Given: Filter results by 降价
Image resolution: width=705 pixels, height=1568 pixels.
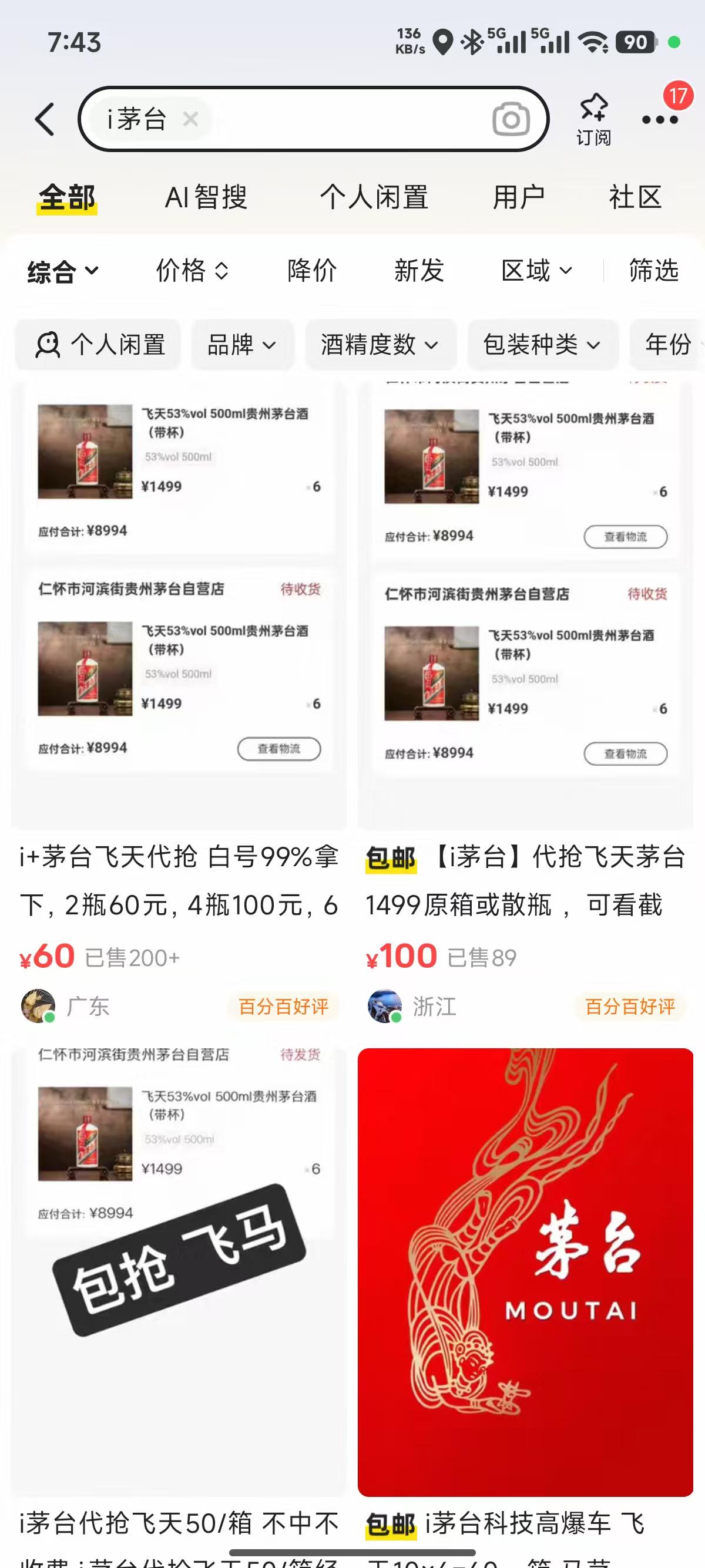Looking at the screenshot, I should click(312, 271).
